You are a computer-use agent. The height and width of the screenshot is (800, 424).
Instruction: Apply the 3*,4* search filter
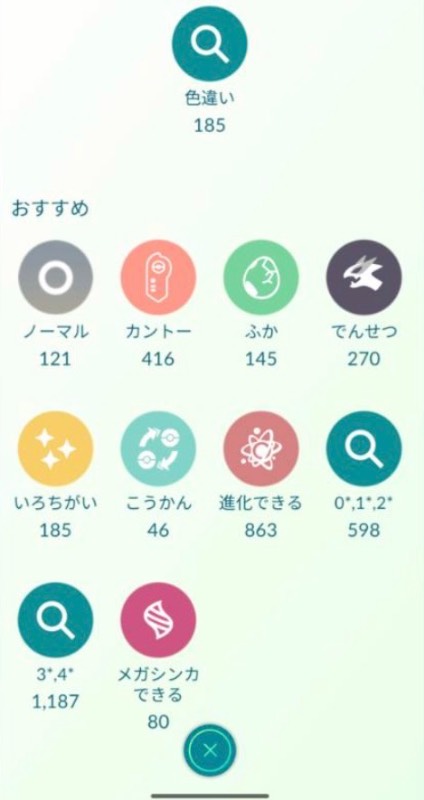[56, 620]
